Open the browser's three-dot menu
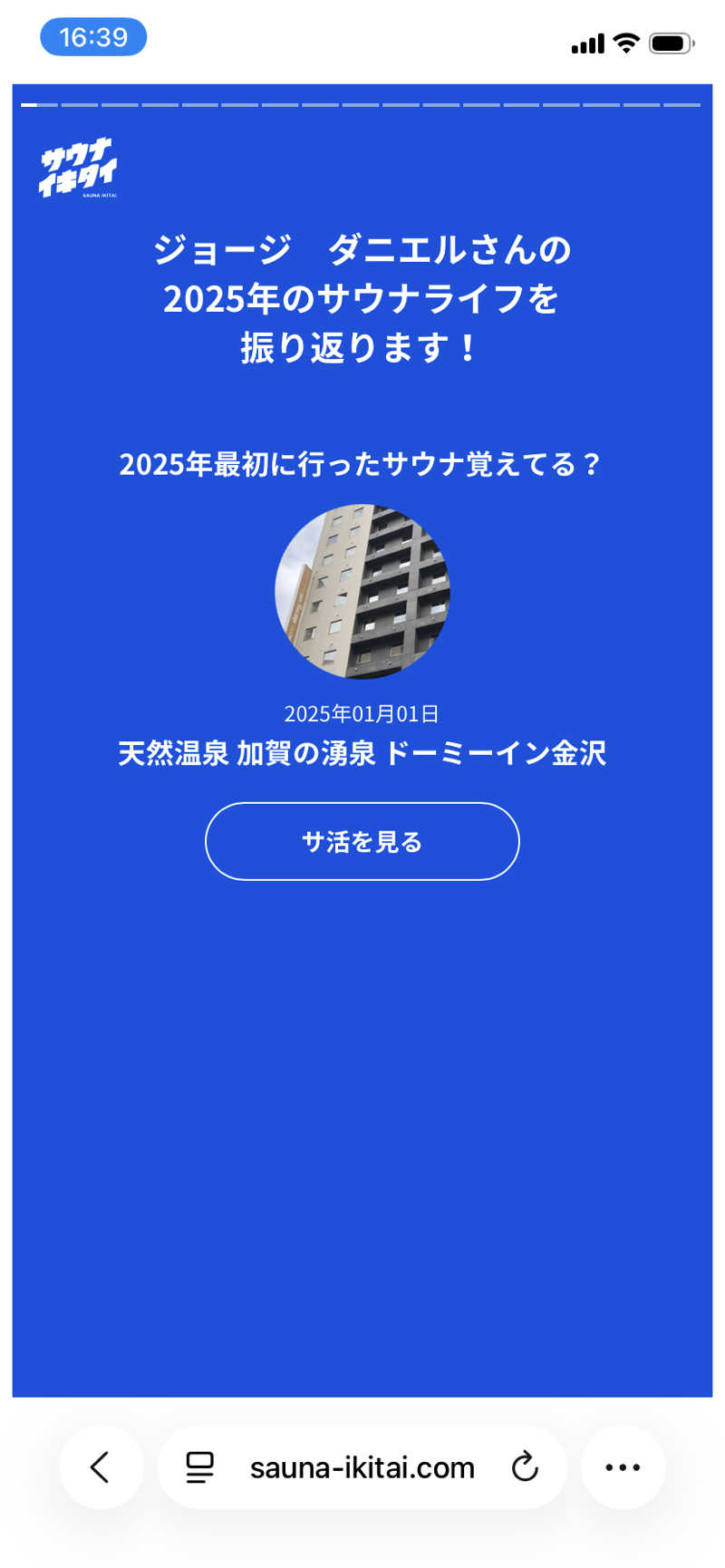 point(623,1466)
